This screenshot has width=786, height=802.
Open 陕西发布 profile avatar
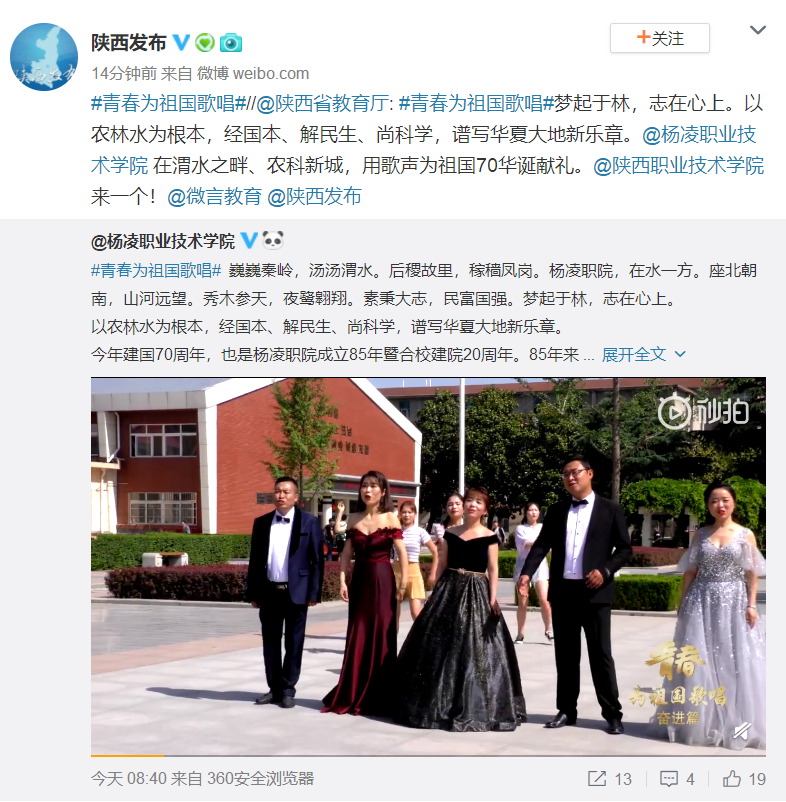pos(44,56)
